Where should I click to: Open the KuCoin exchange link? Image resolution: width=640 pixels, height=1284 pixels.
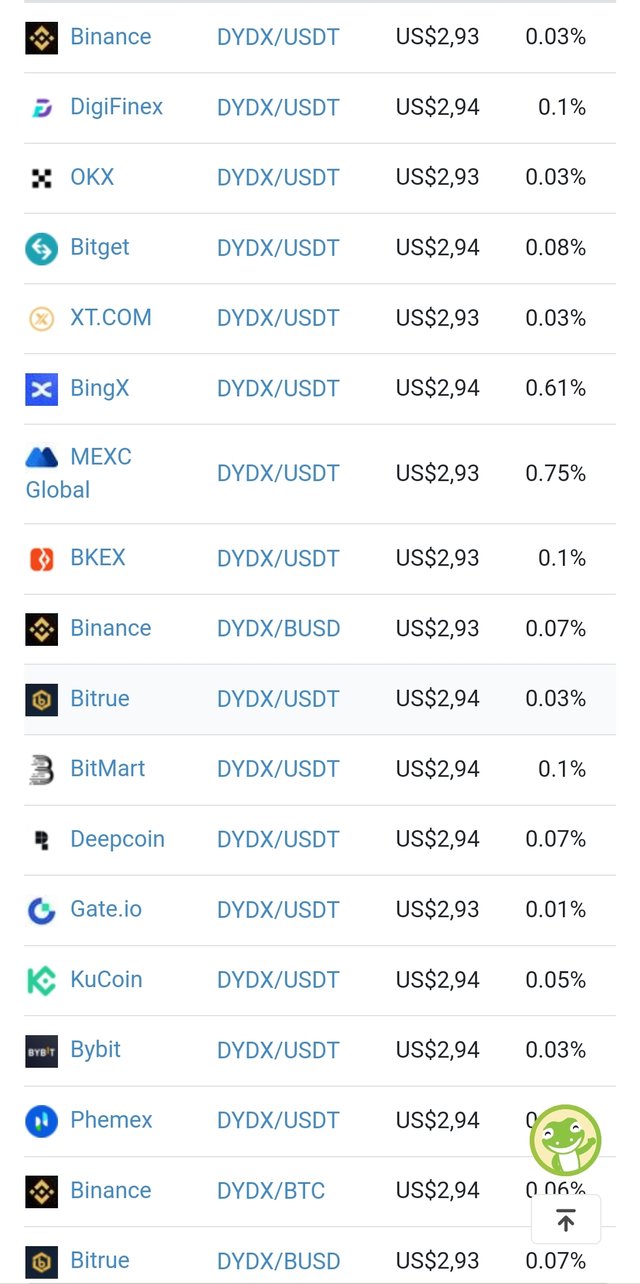(106, 979)
